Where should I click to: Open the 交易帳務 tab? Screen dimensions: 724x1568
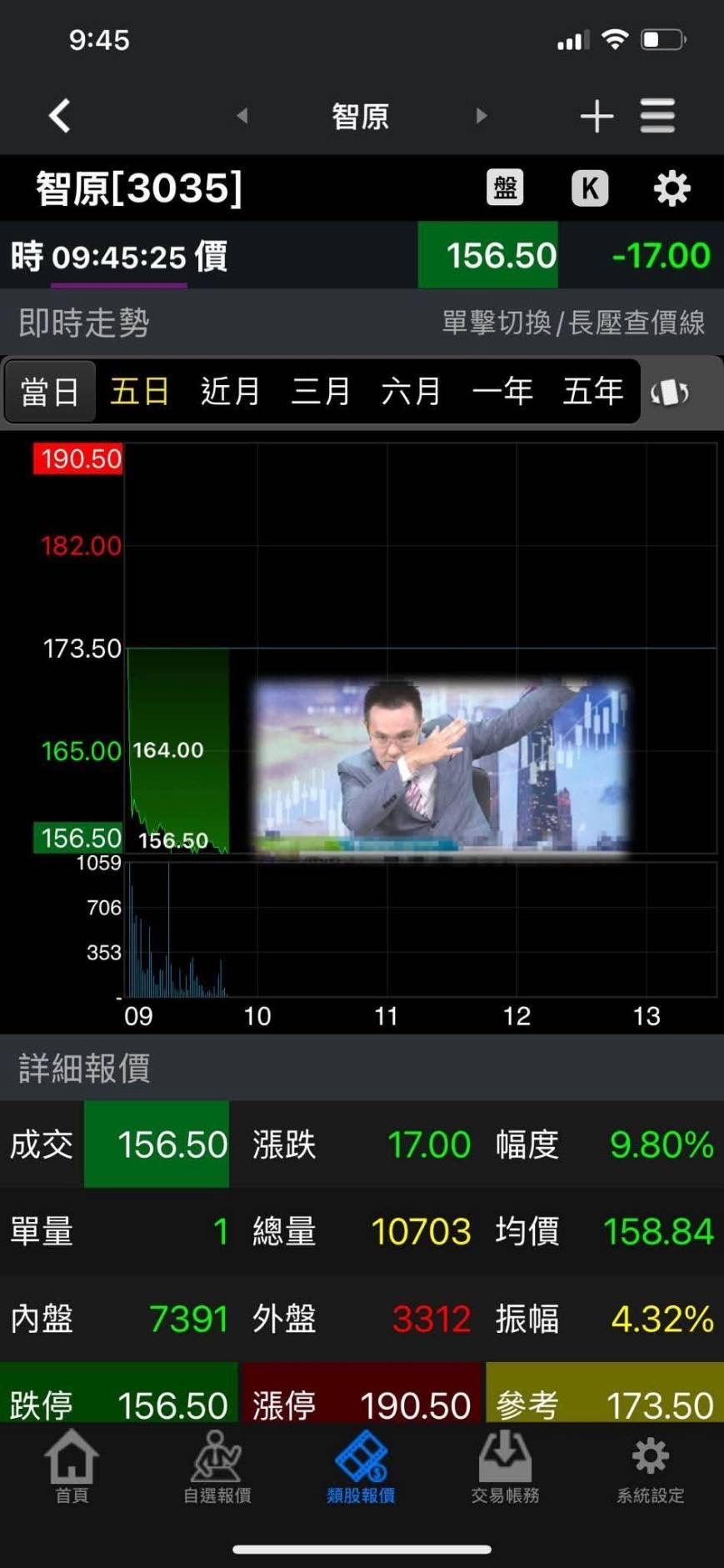[x=505, y=1465]
